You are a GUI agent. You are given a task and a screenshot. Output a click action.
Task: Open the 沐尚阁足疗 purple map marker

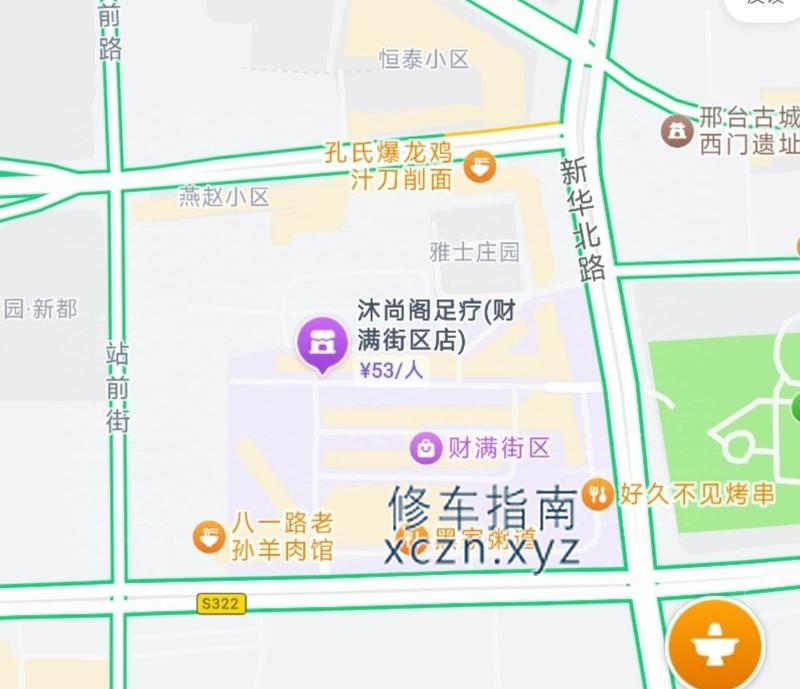point(322,342)
